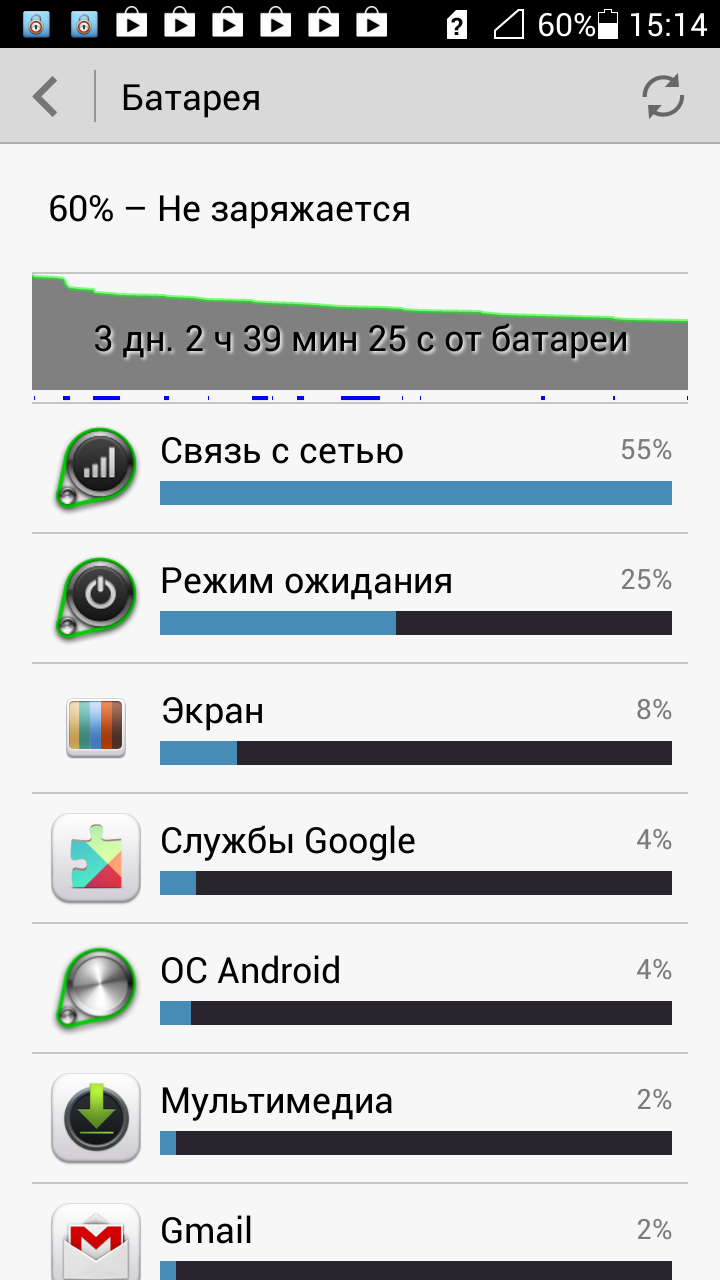View Экран battery usage details
Image resolution: width=720 pixels, height=1280 pixels.
(x=360, y=729)
